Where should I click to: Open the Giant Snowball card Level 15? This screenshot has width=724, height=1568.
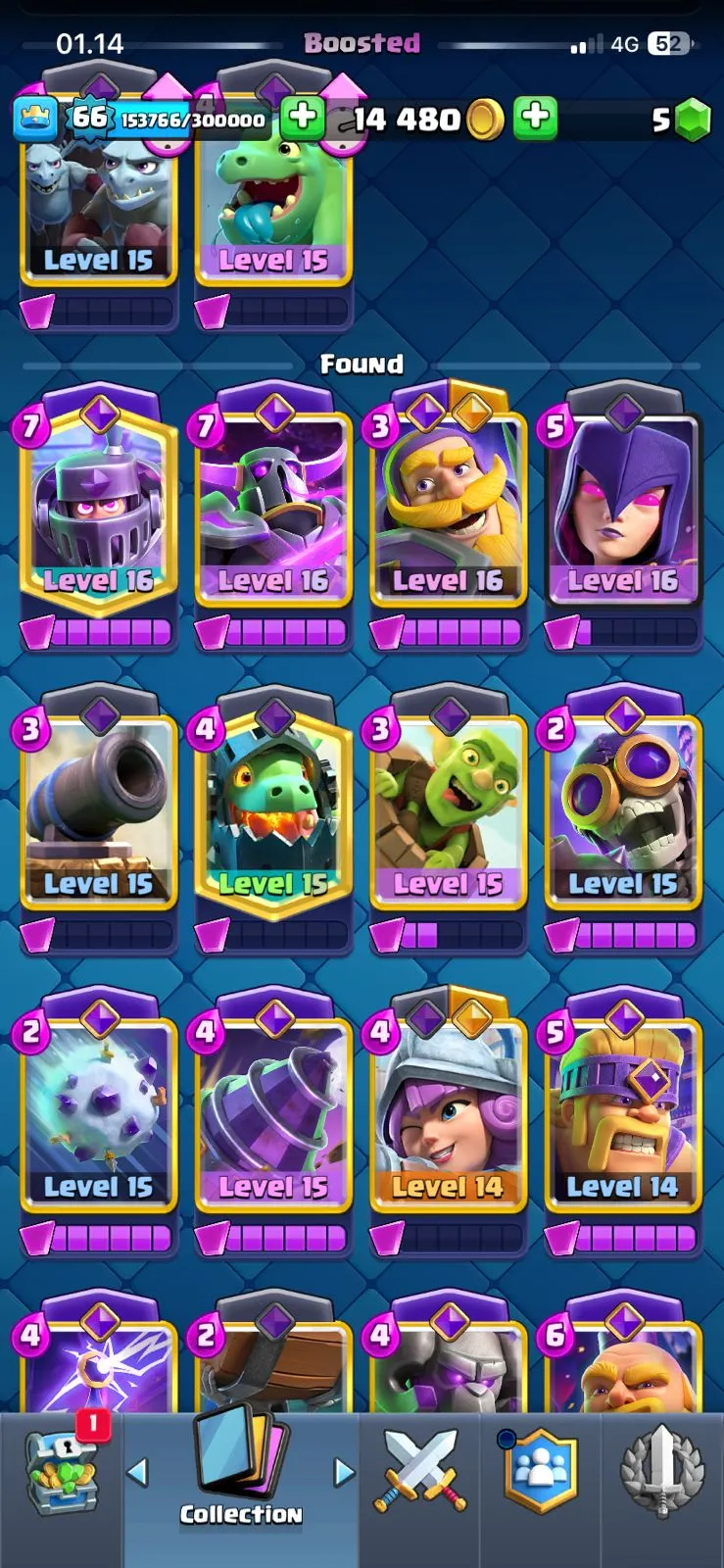(98, 1117)
